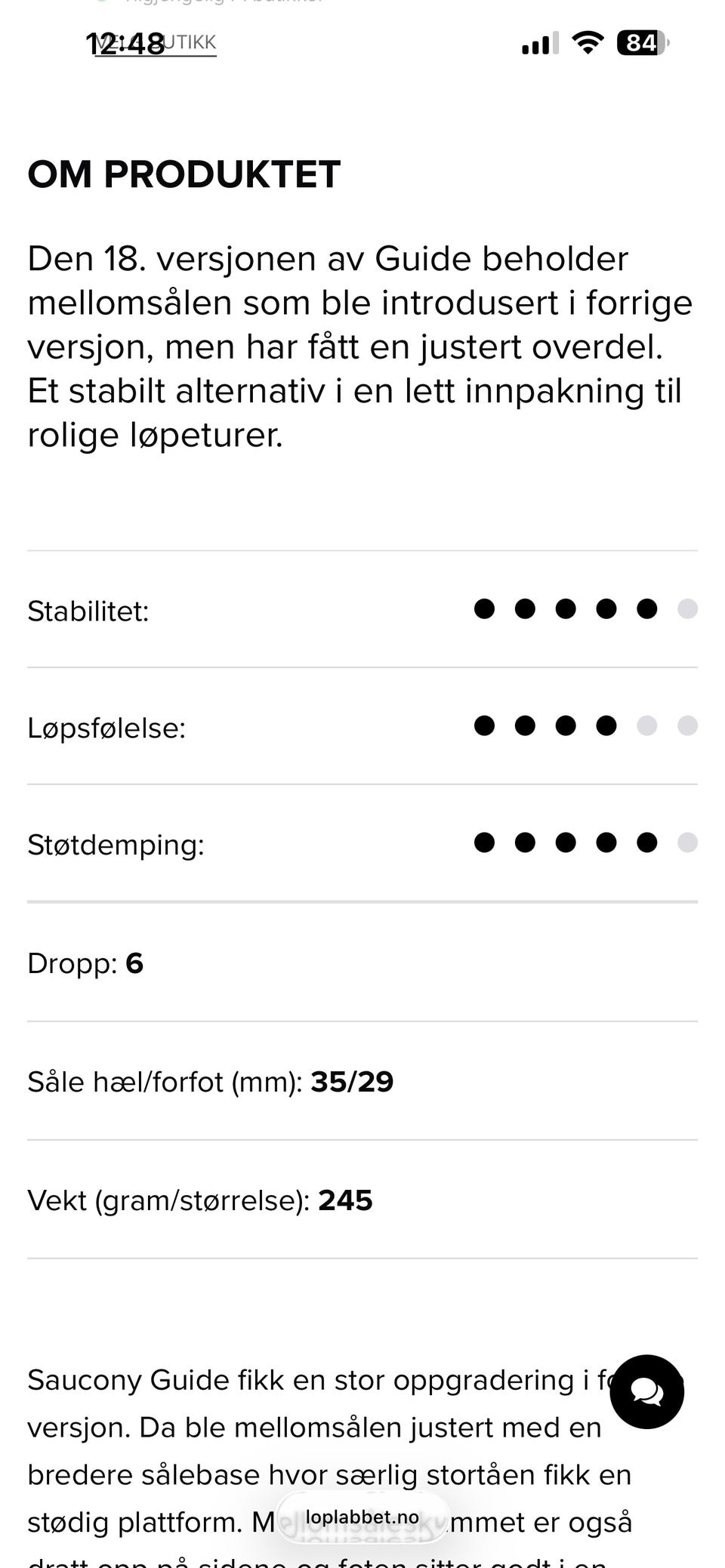
Task: Tap the fifth filled dot for Støtdemping
Action: (646, 842)
